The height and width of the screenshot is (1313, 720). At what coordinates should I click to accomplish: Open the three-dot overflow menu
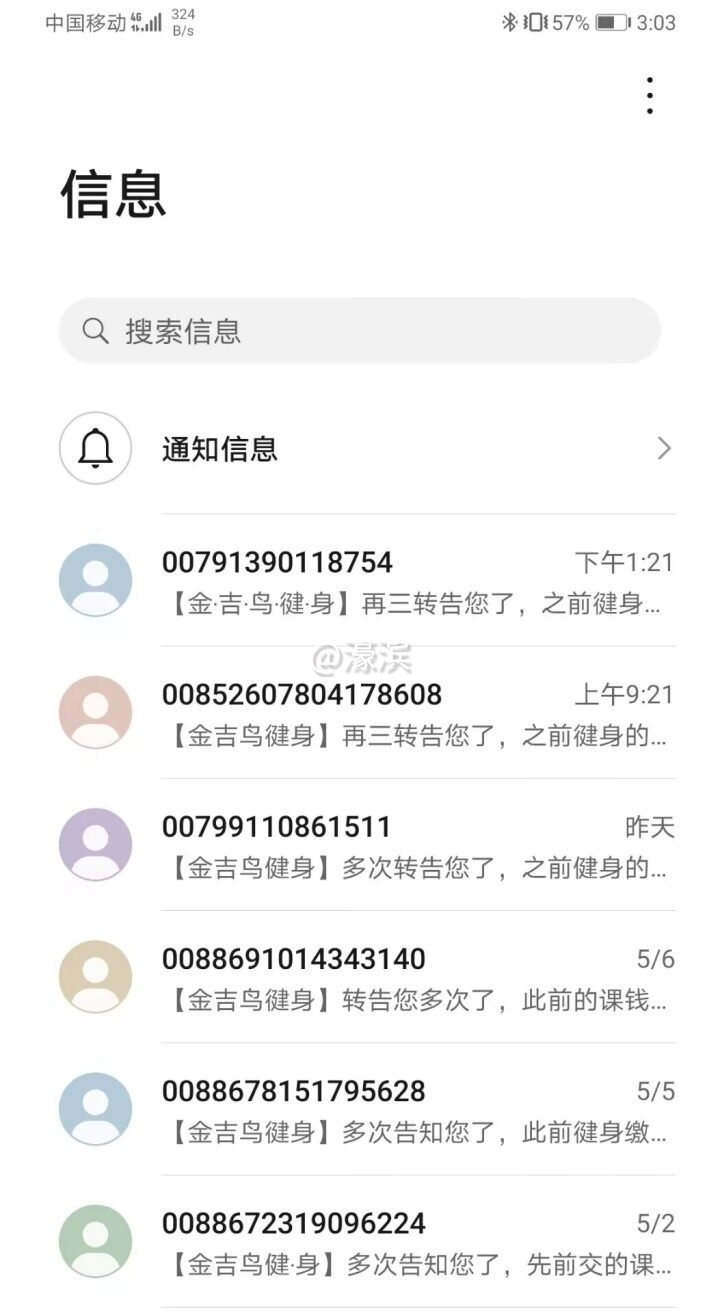649,95
